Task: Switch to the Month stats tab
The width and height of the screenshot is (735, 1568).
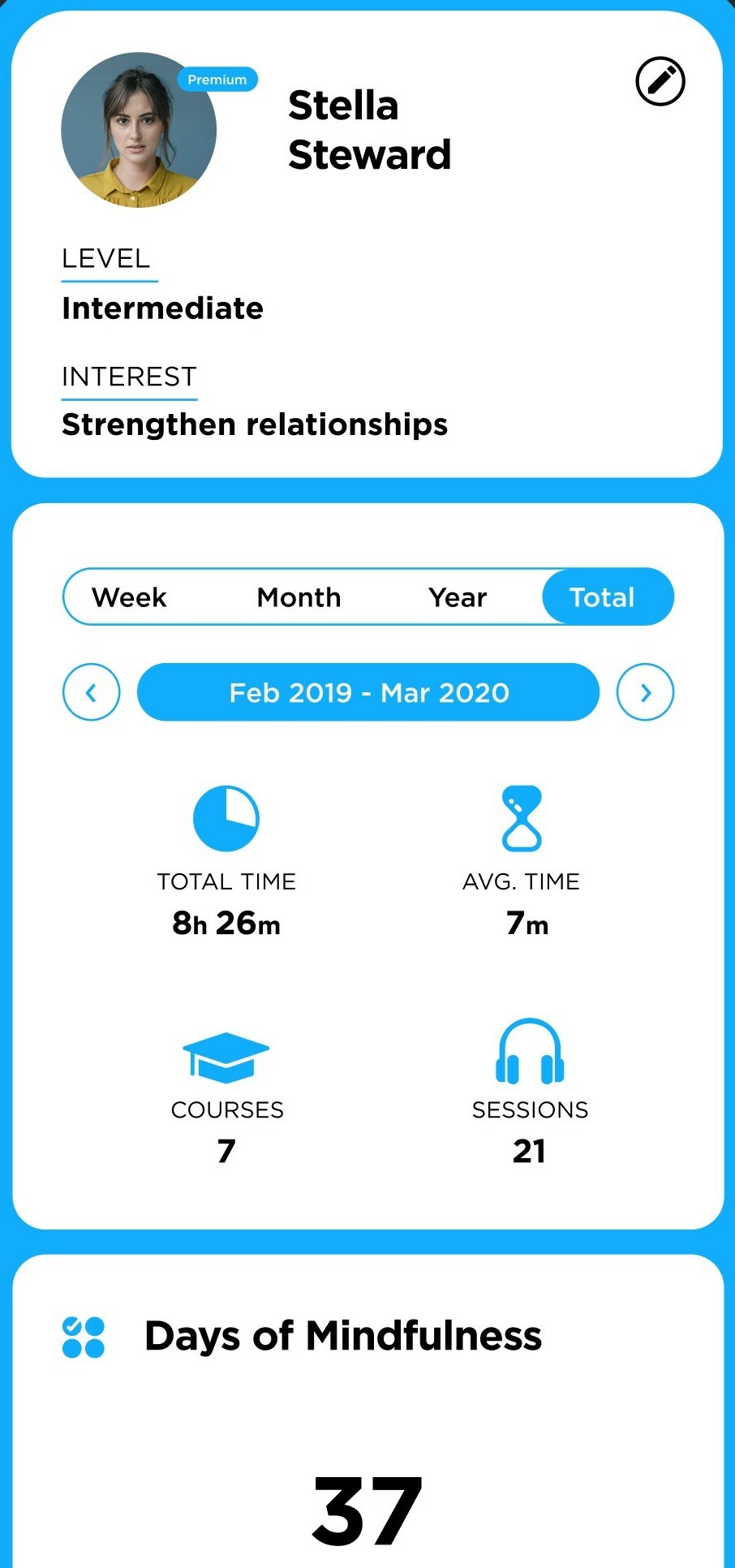Action: point(299,597)
